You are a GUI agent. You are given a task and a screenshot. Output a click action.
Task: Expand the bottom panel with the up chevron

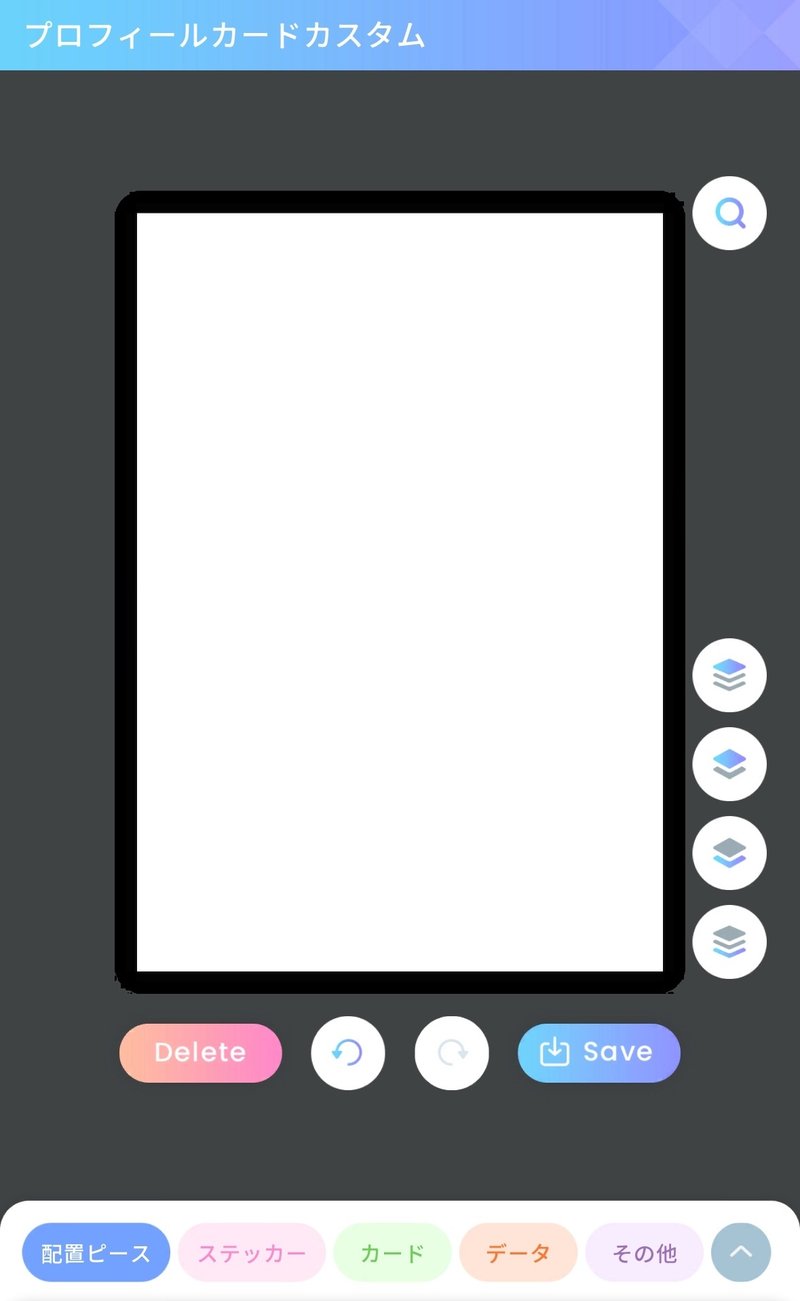coord(741,1252)
